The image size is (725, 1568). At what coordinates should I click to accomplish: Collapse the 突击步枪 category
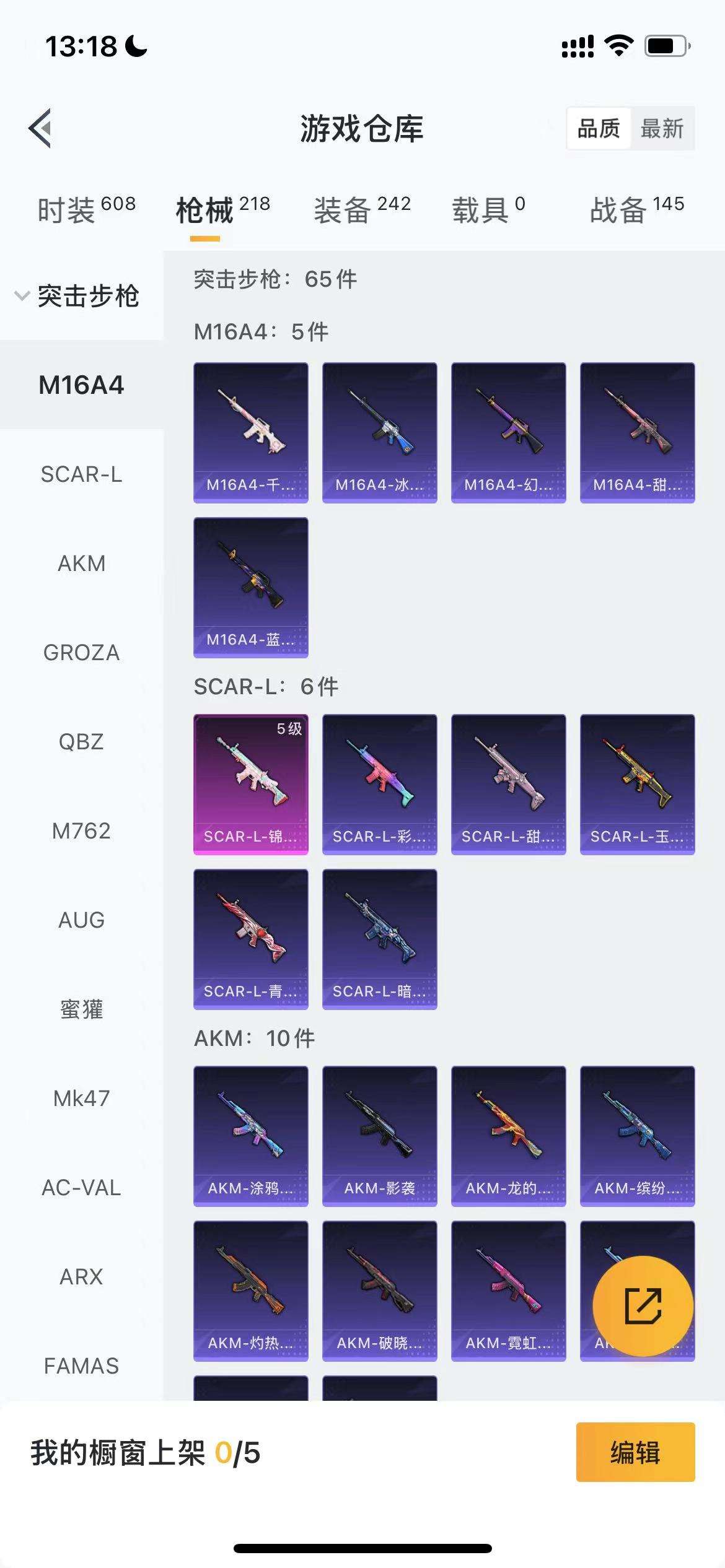tap(77, 296)
